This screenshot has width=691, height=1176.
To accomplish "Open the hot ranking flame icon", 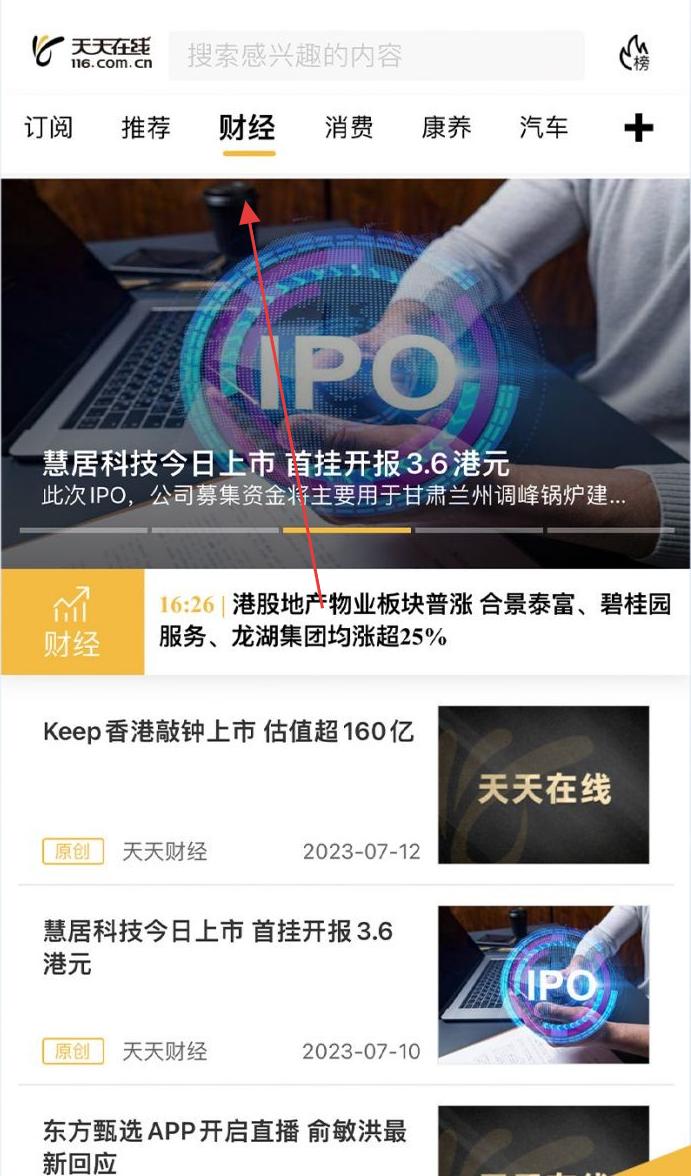I will tap(635, 54).
